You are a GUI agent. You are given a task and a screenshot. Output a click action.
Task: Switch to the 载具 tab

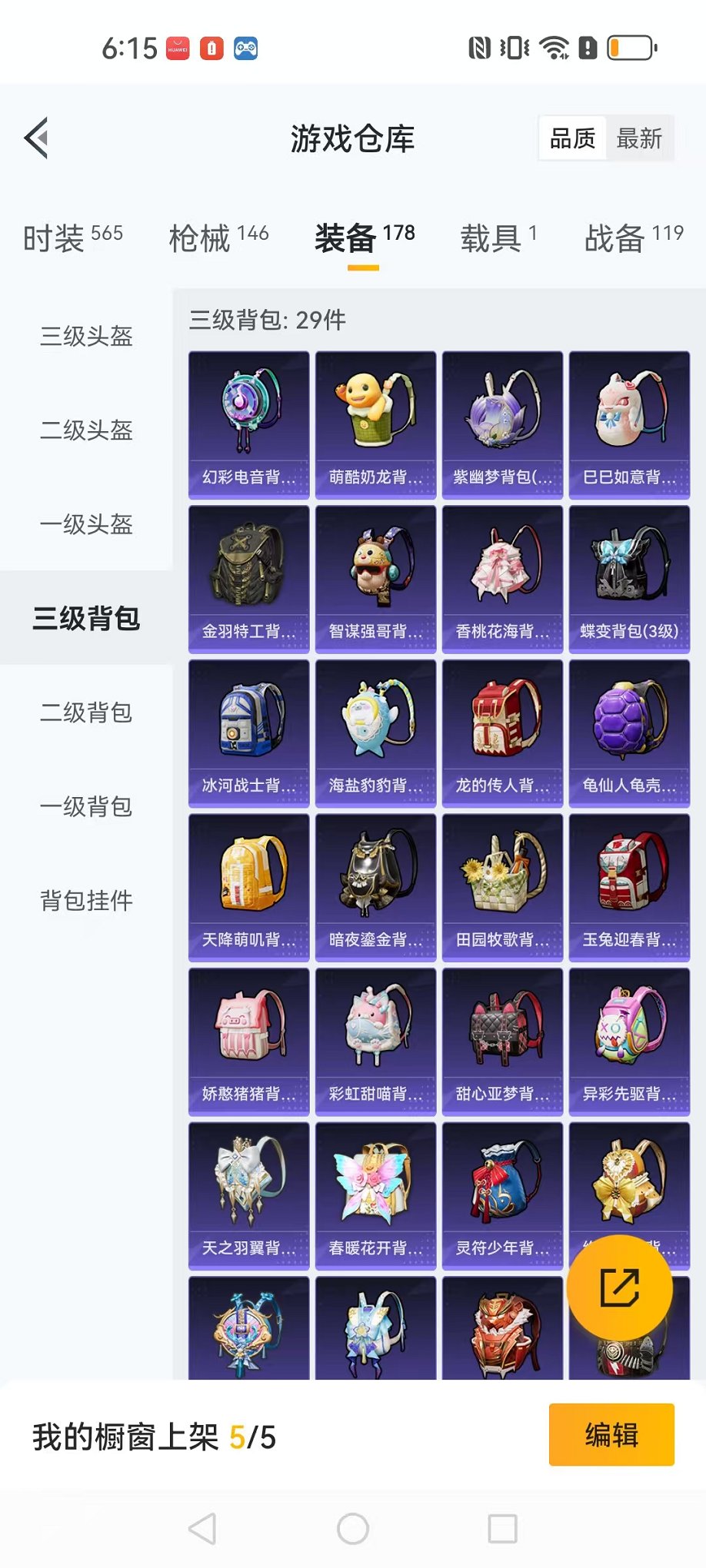[x=498, y=238]
